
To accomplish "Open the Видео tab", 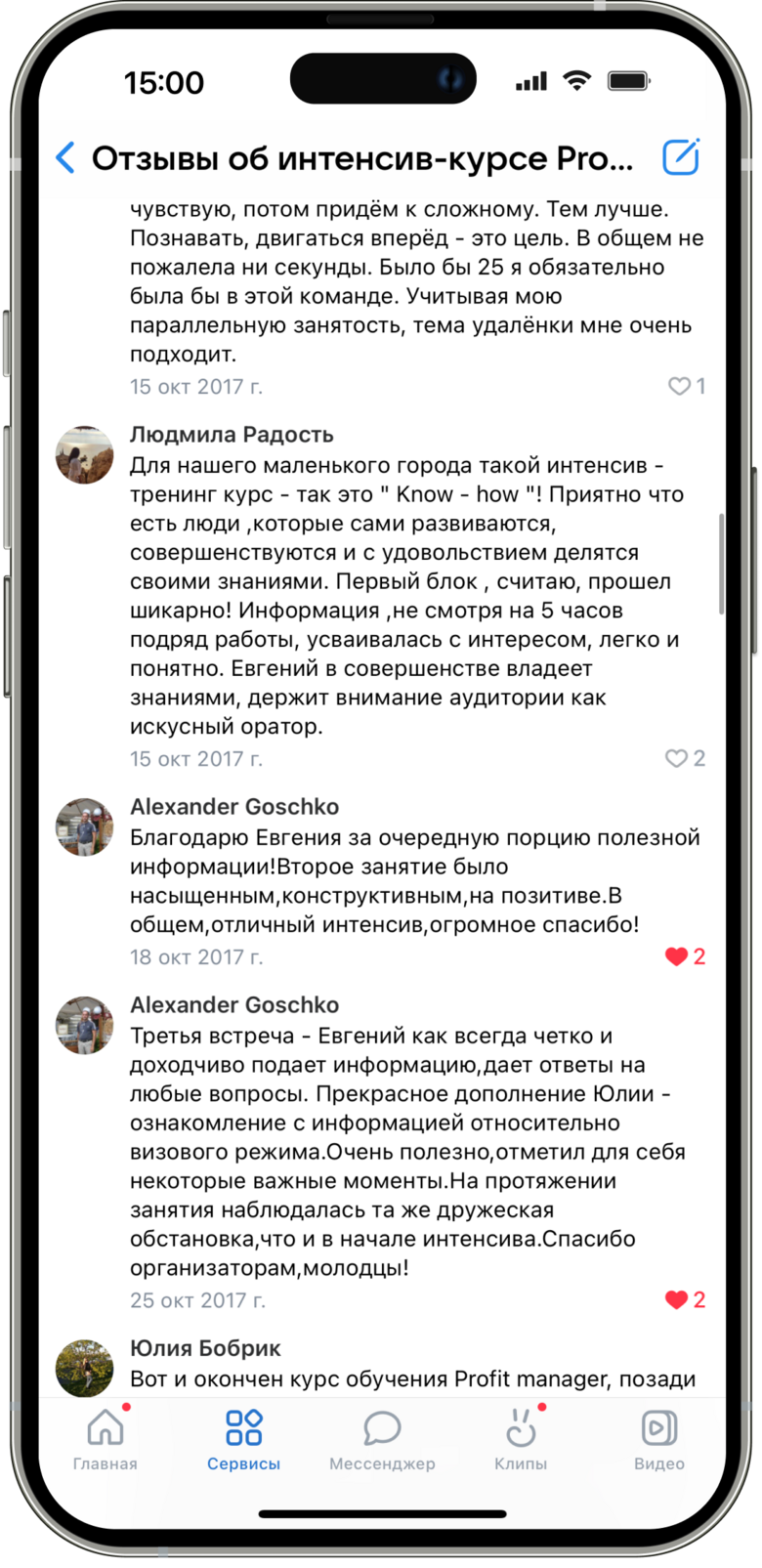I will (658, 1438).
